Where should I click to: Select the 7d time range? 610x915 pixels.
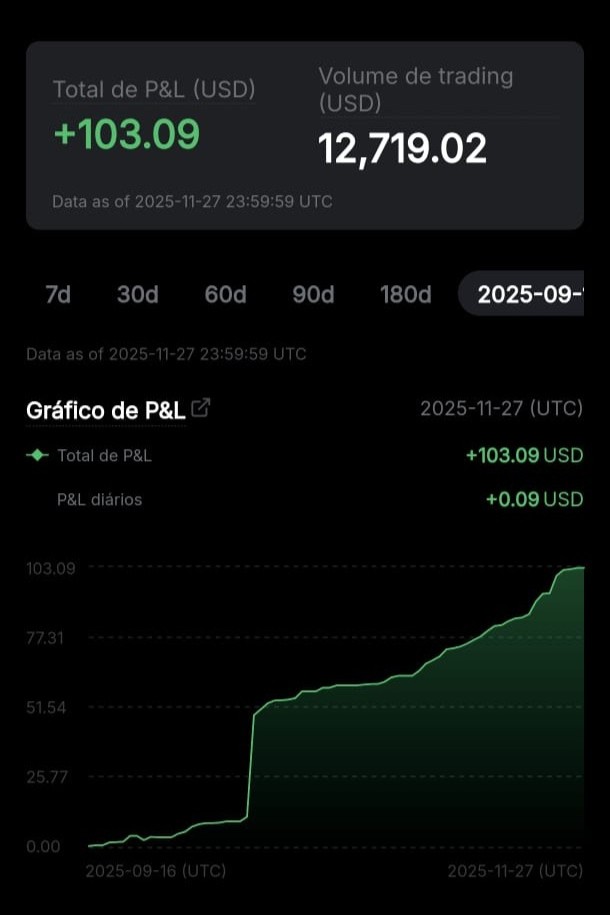pyautogui.click(x=58, y=294)
